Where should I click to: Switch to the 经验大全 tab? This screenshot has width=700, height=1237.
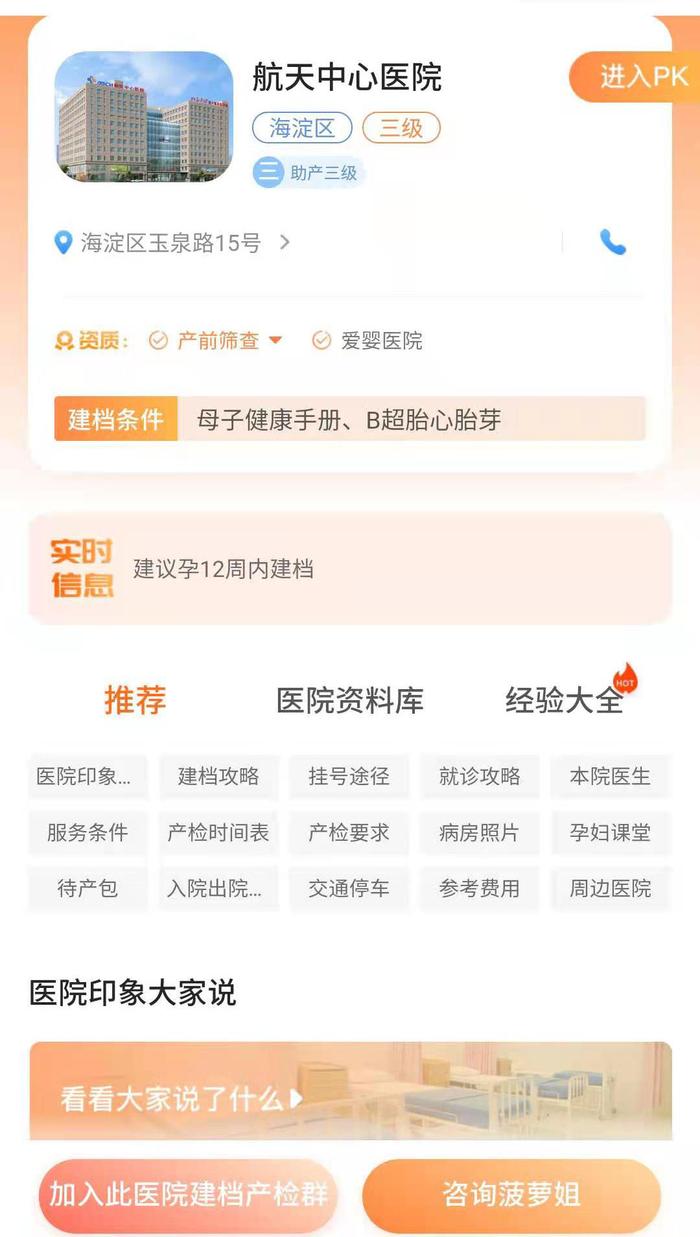click(564, 701)
